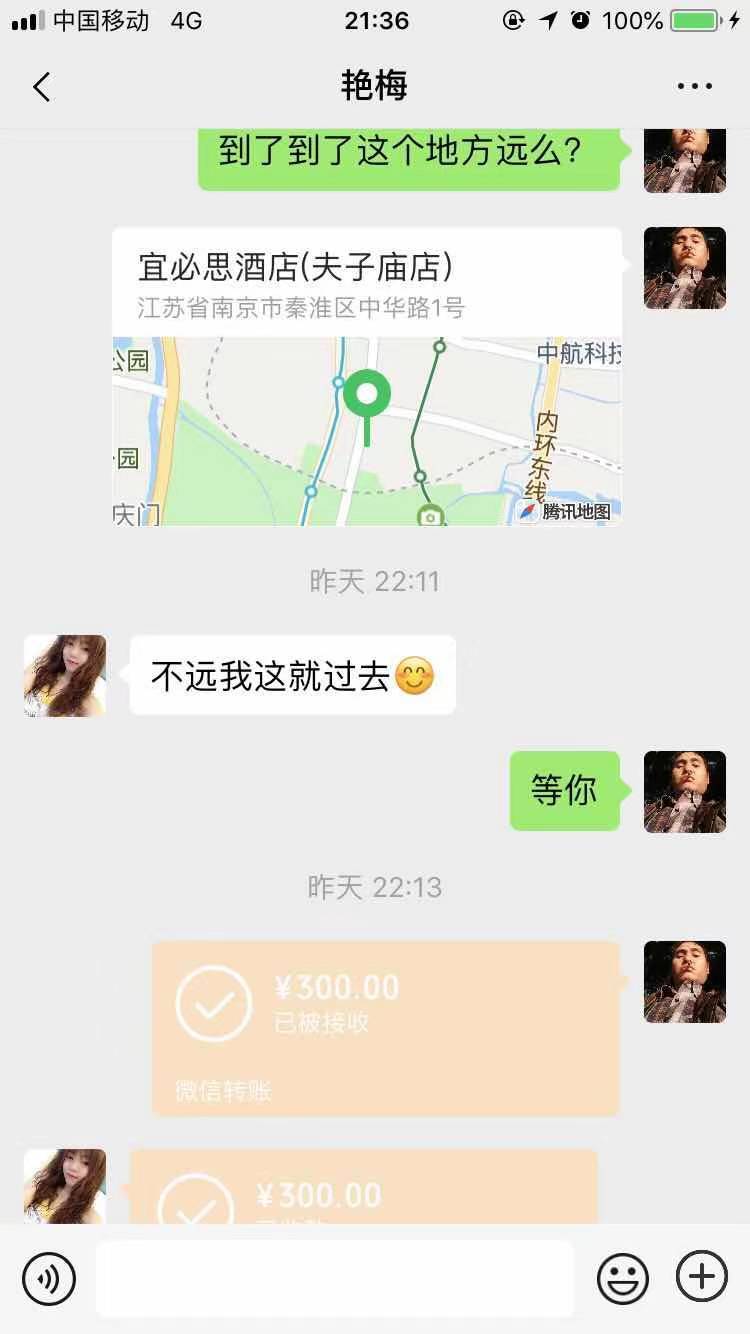Open chat info via three-dot menu
This screenshot has height=1334, width=750.
point(694,87)
